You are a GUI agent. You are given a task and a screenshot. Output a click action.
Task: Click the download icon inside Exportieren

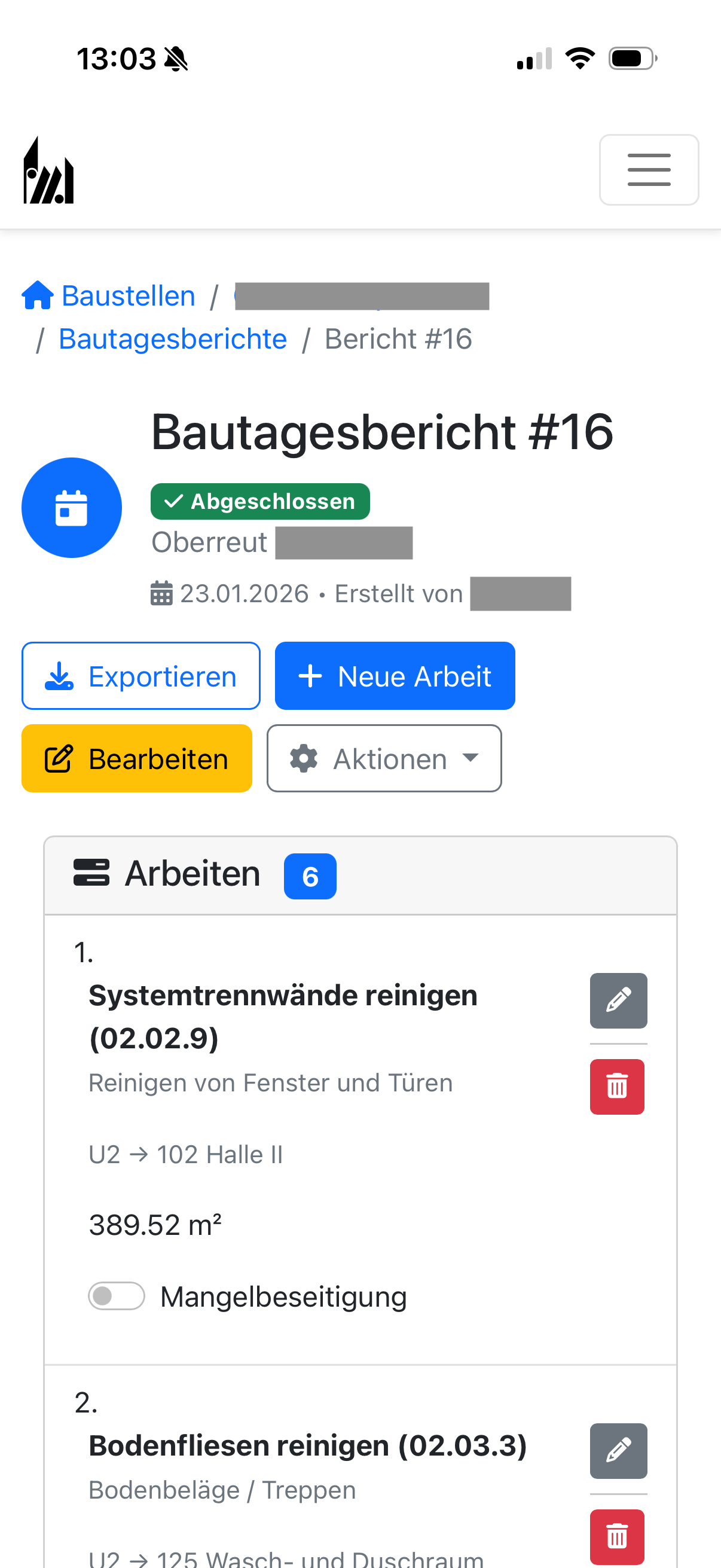point(59,675)
